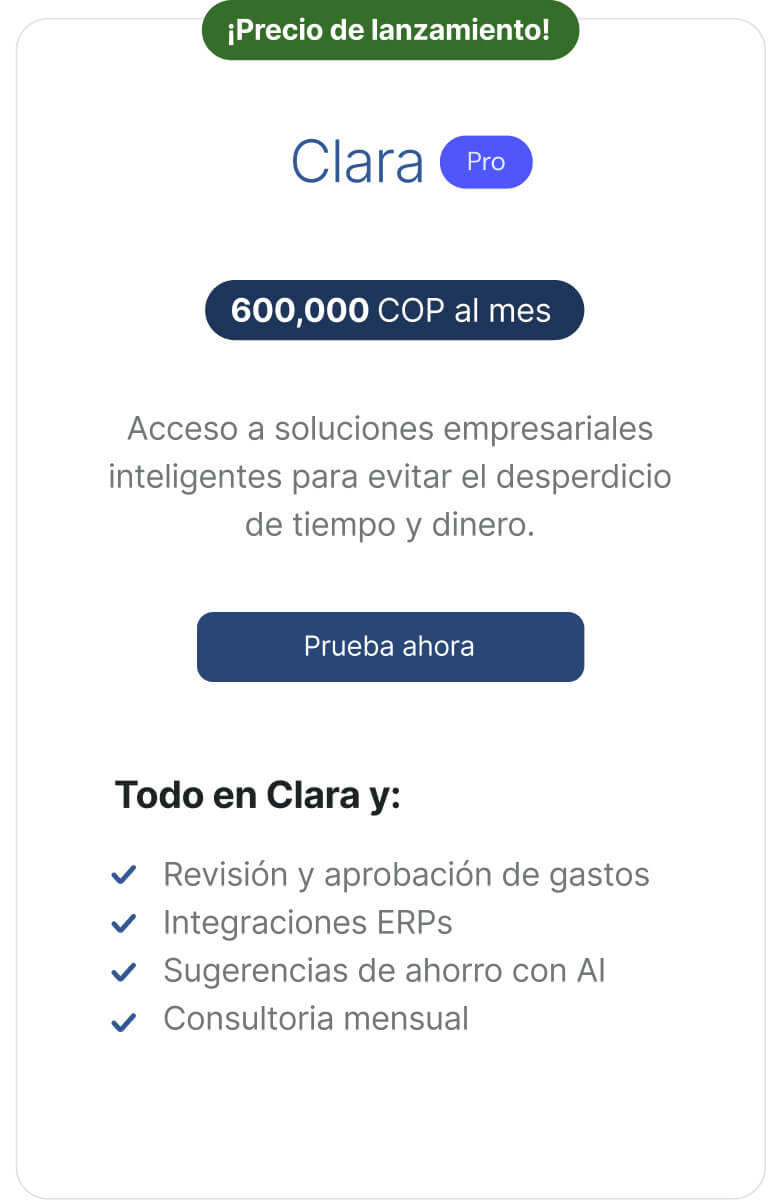Select the checkmark icon for Sugerencias de ahorro con AI
The height and width of the screenshot is (1200, 782).
click(124, 970)
